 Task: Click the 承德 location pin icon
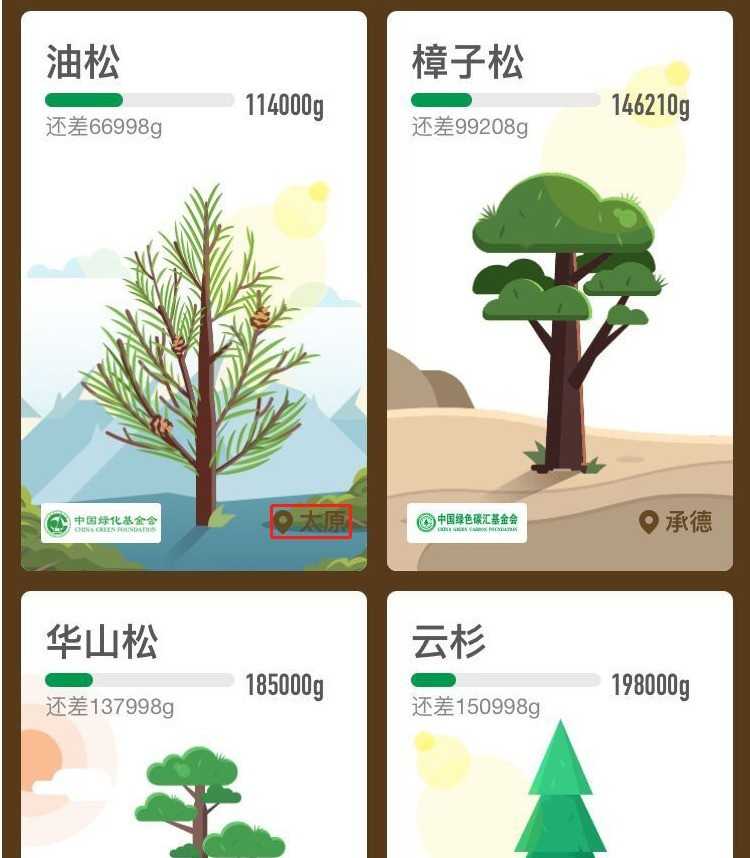pyautogui.click(x=650, y=522)
